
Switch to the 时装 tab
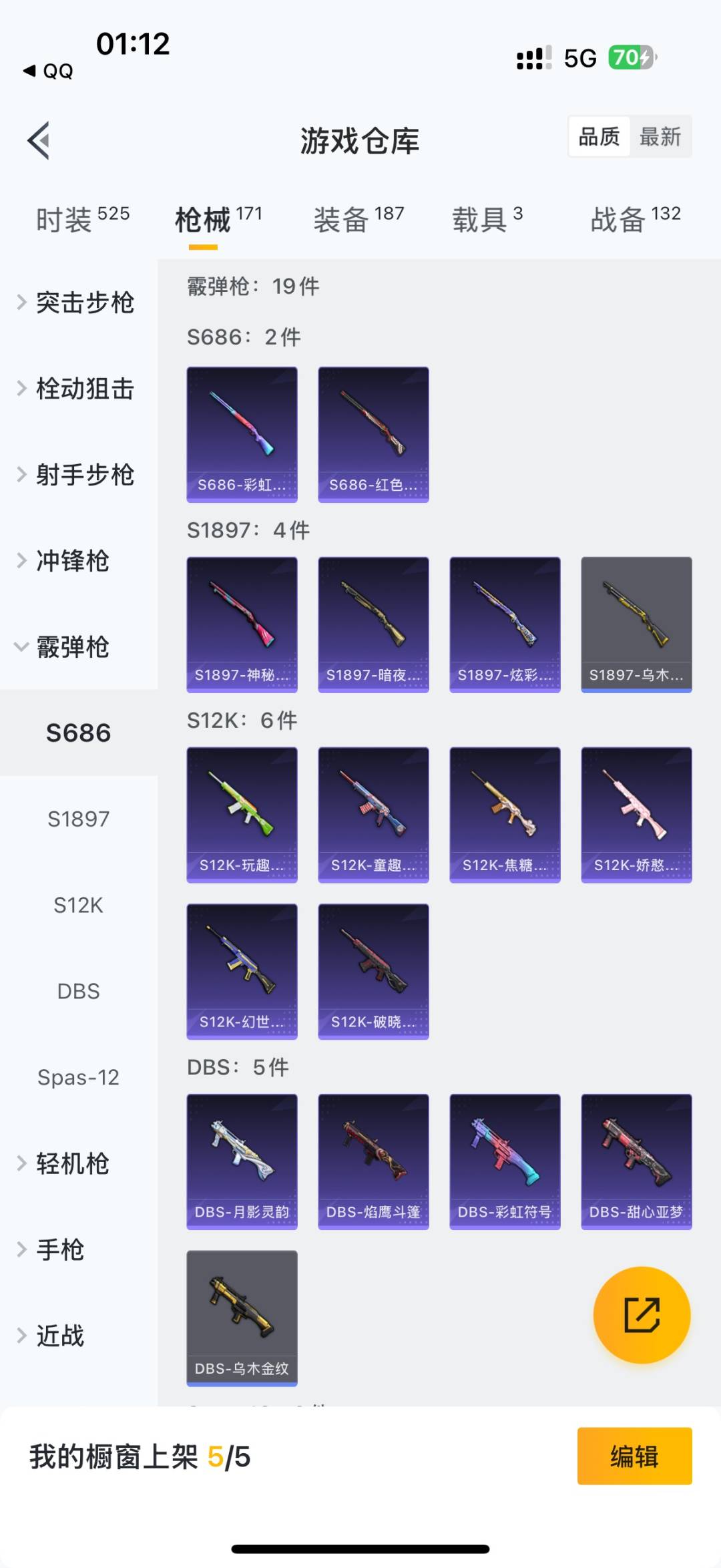click(x=82, y=219)
